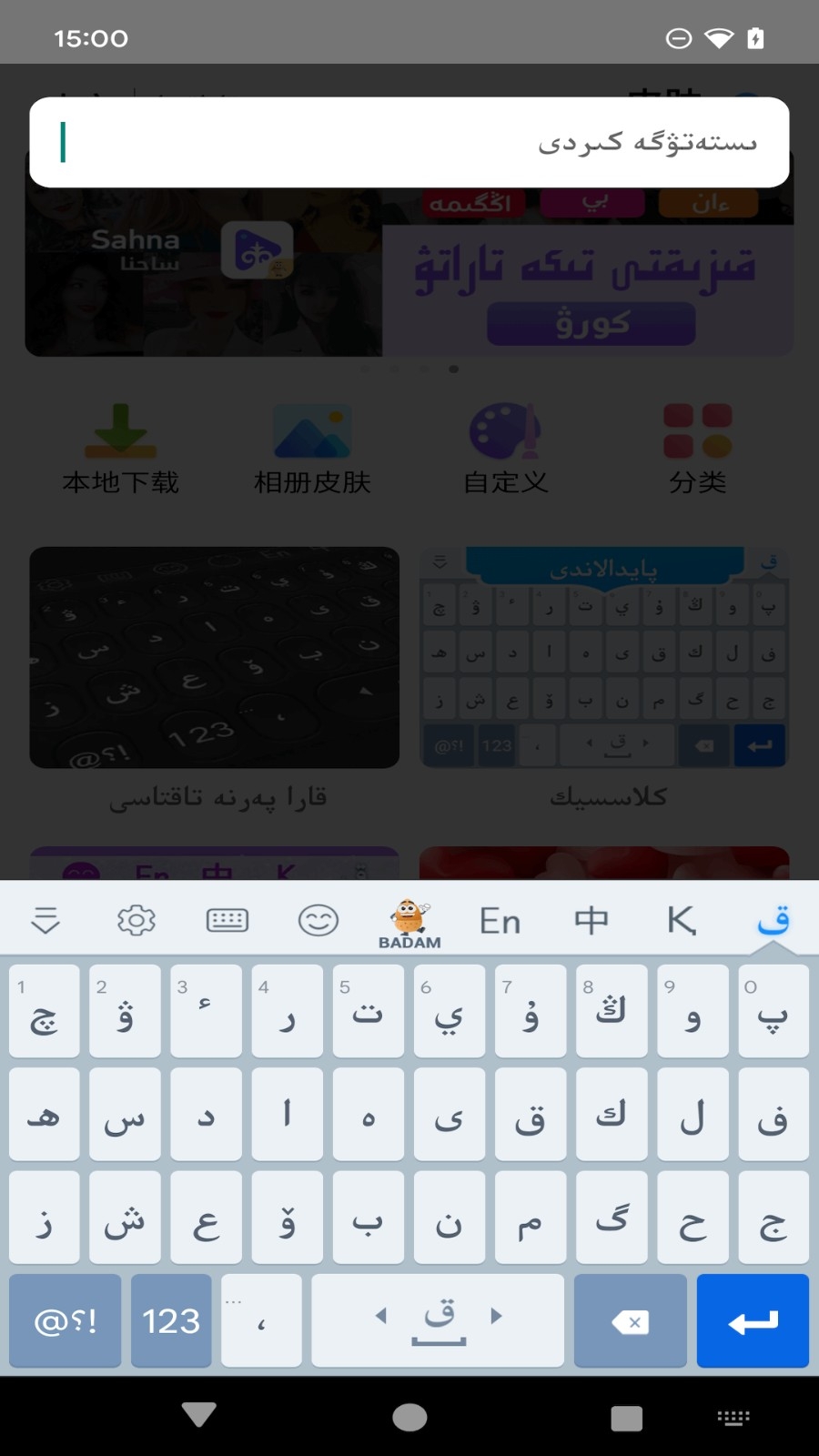Tap the backspace key
This screenshot has width=819, height=1456.
630,1321
